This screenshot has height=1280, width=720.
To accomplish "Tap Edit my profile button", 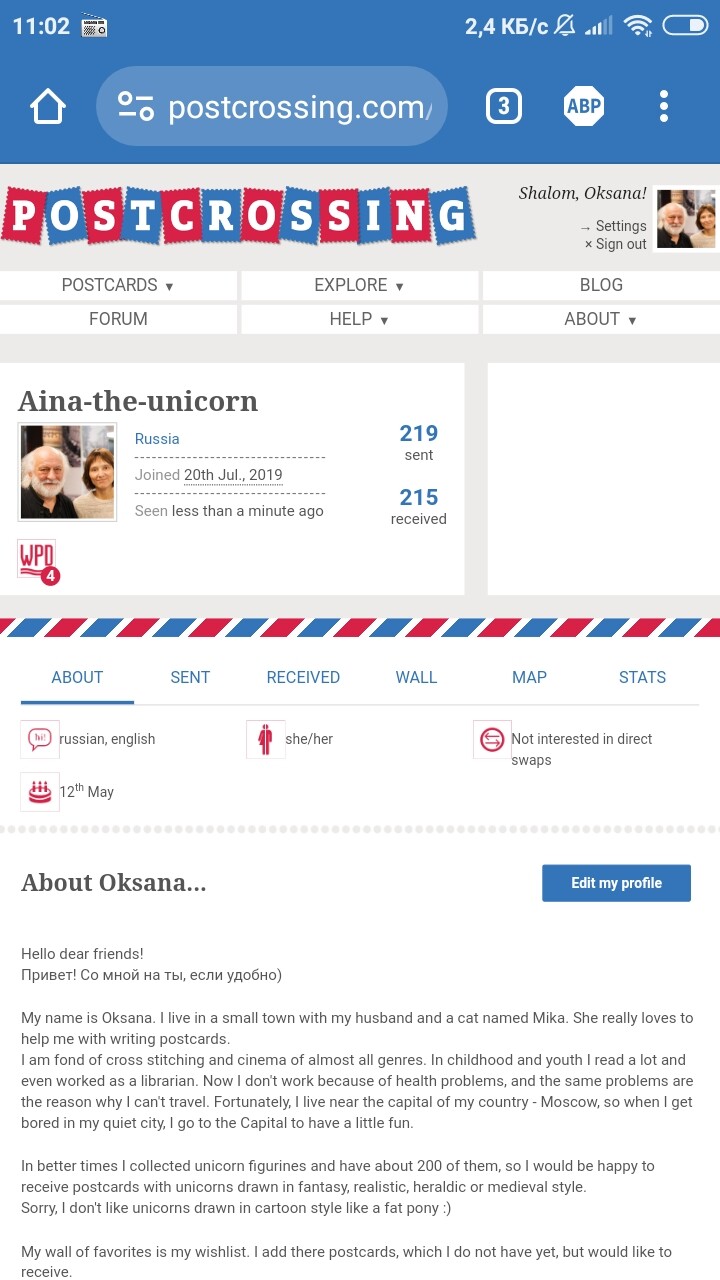I will point(616,883).
